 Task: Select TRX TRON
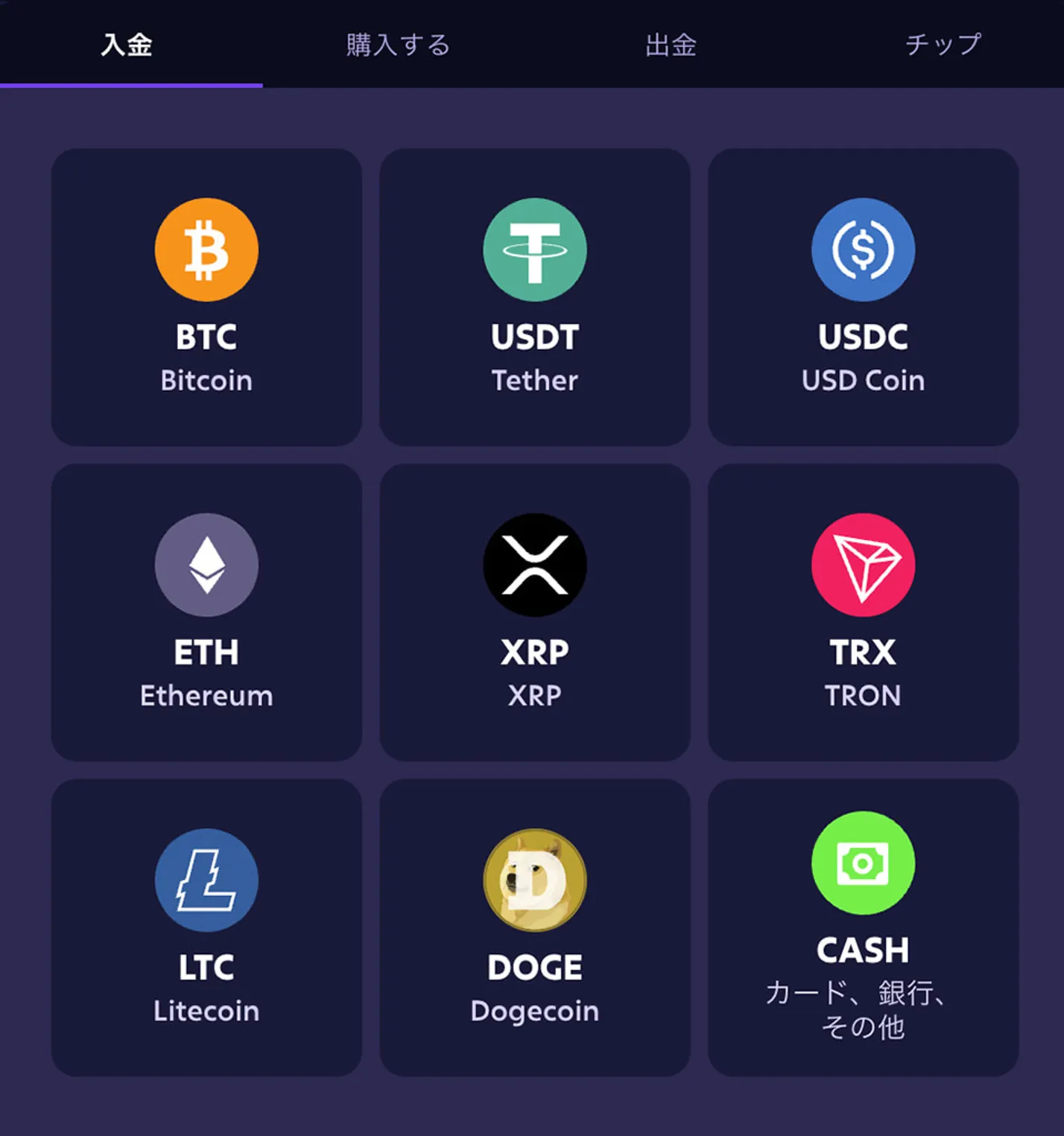pyautogui.click(x=863, y=612)
